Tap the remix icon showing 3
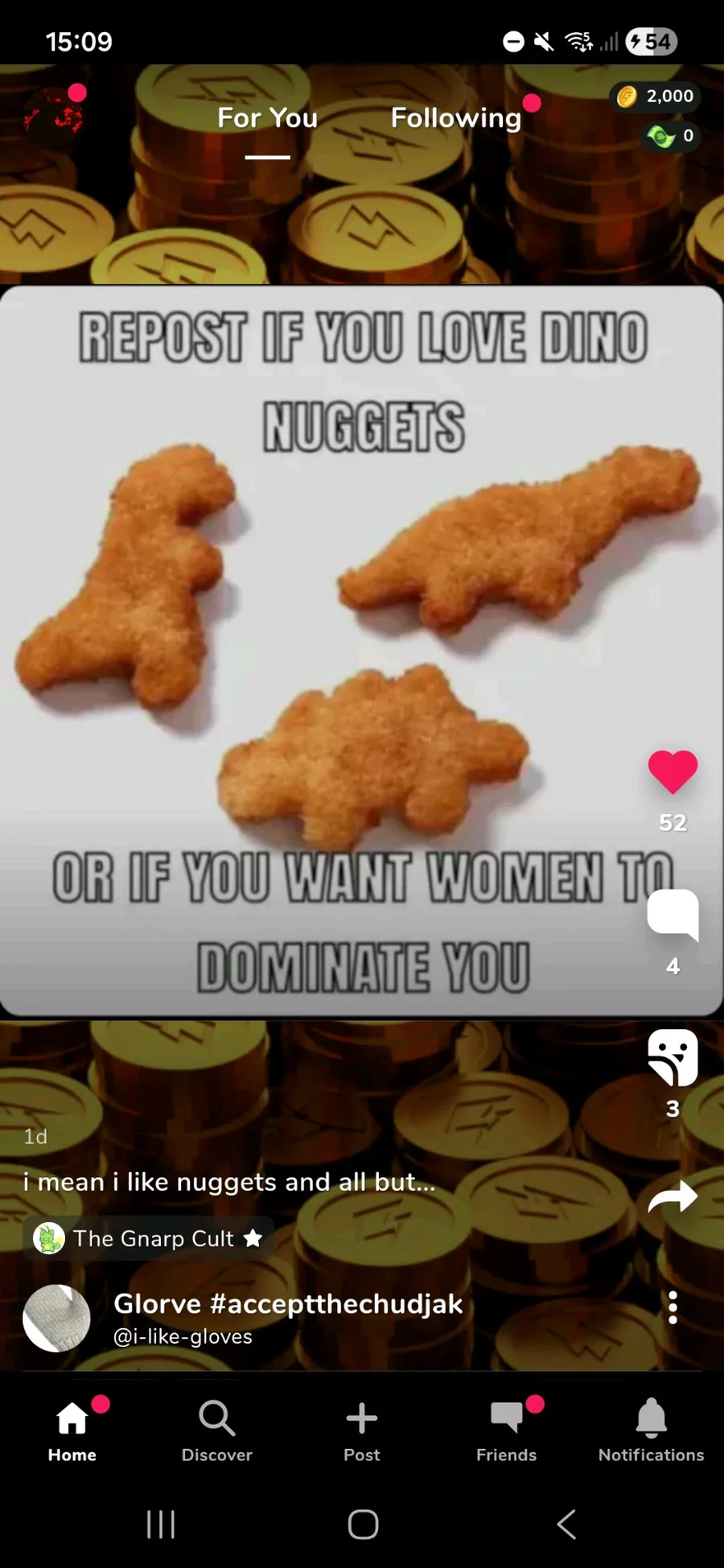724x1568 pixels. tap(673, 1057)
